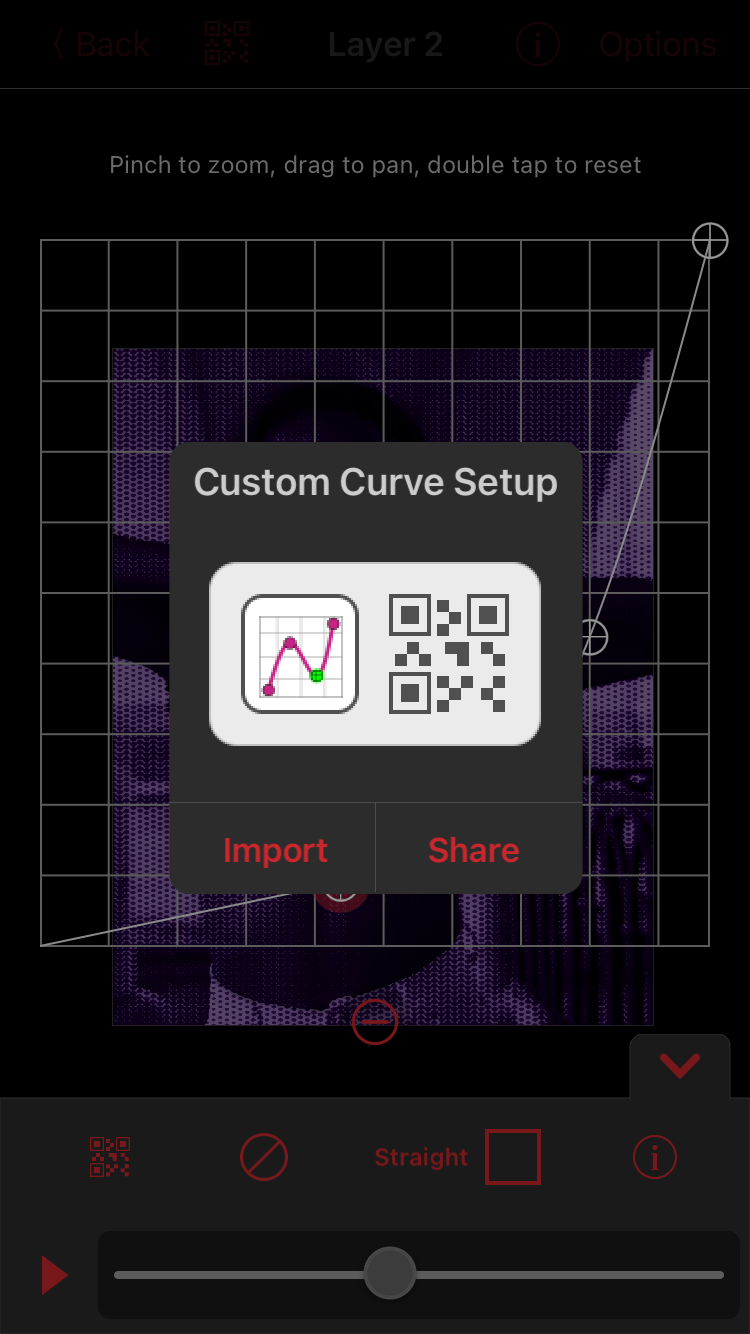Tap the reset circle-slash icon
The image size is (750, 1334).
coord(264,1158)
